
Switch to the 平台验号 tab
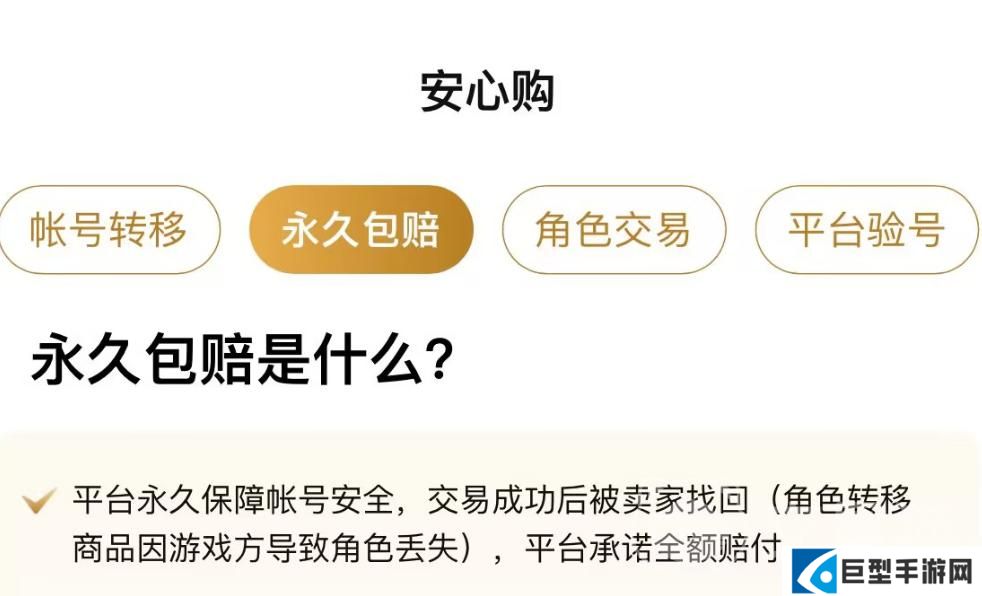(867, 230)
